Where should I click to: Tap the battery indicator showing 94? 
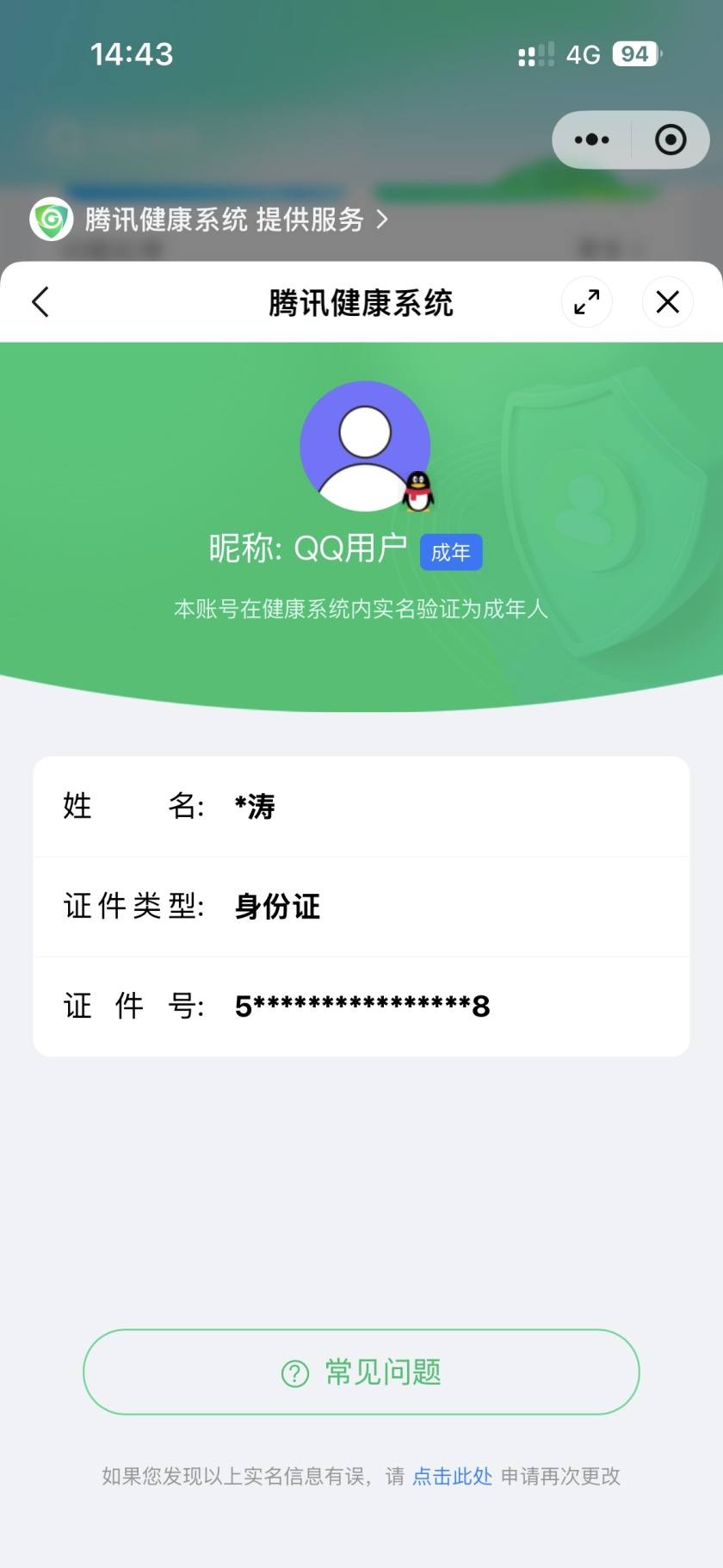pyautogui.click(x=634, y=53)
